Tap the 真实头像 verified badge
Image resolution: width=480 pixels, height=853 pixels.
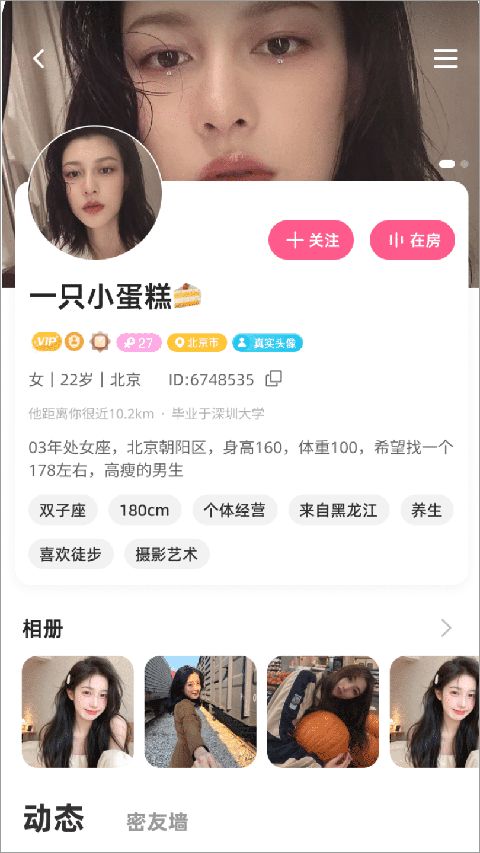click(267, 343)
